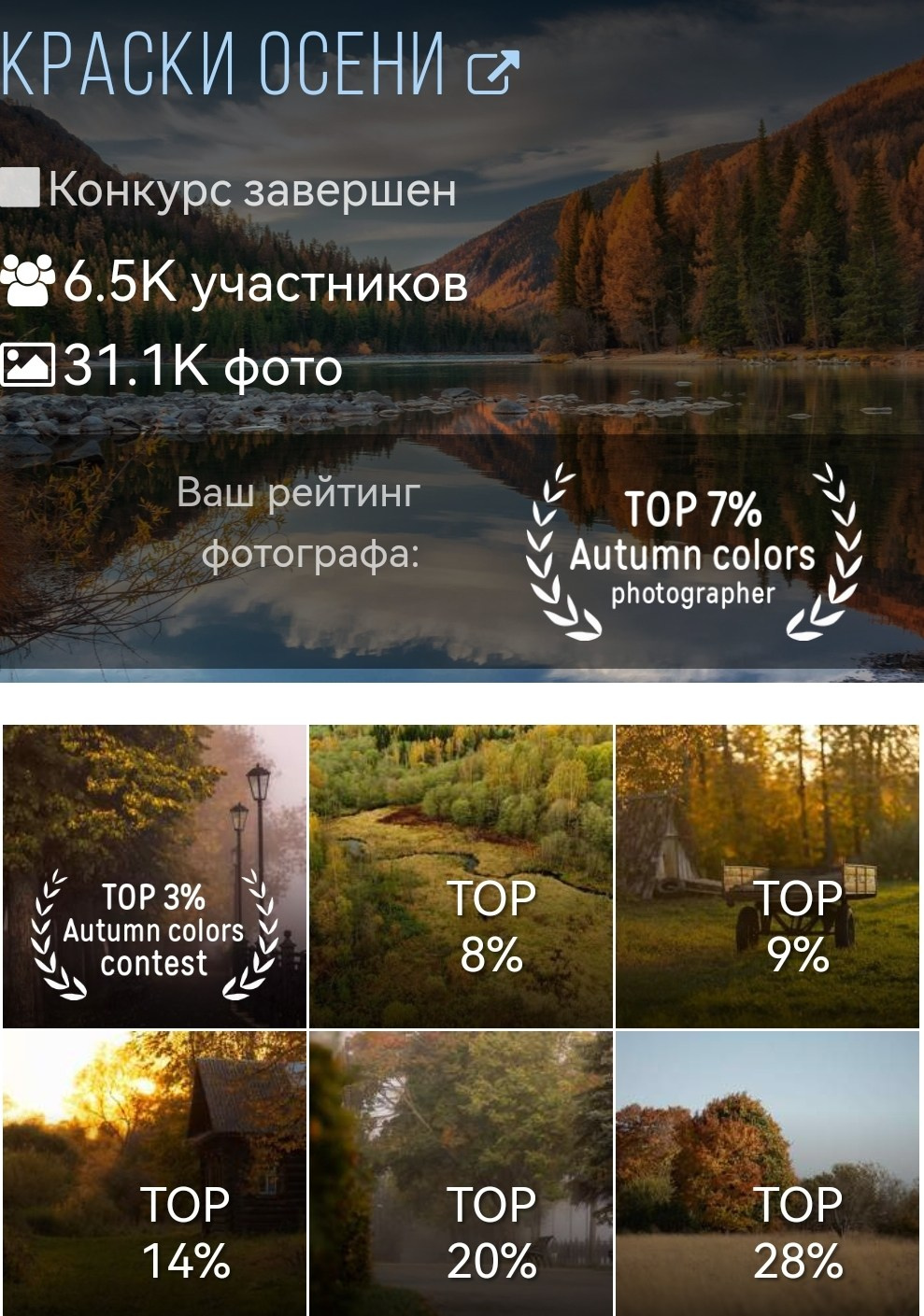Click the photo icon next to 31.1K фото
The image size is (924, 1316).
pyautogui.click(x=30, y=363)
